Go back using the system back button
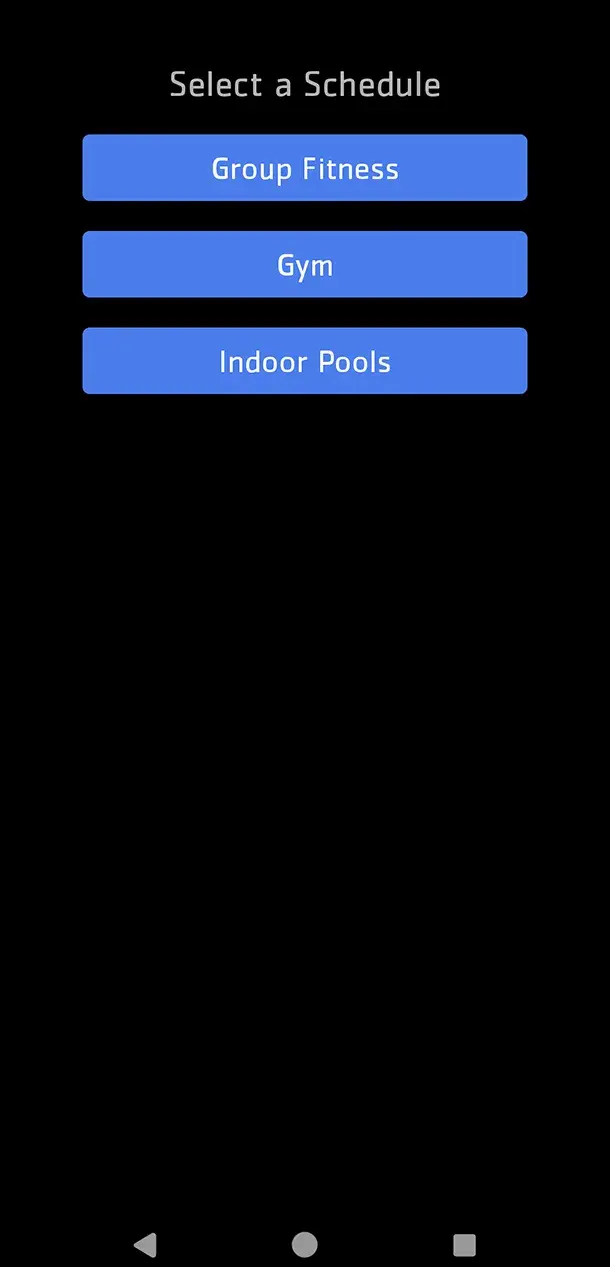The width and height of the screenshot is (610, 1267). tap(145, 1244)
